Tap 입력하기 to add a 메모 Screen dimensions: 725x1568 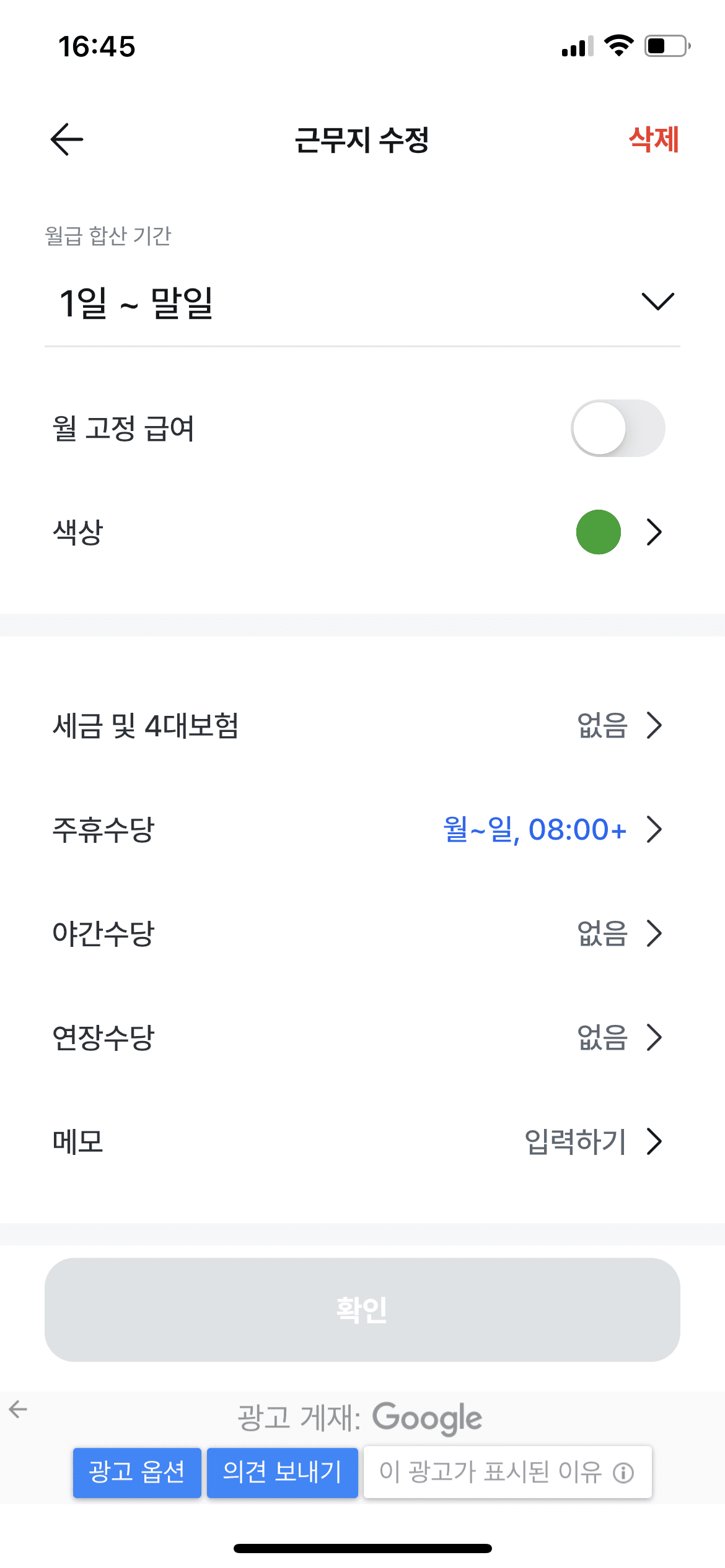tap(575, 1141)
